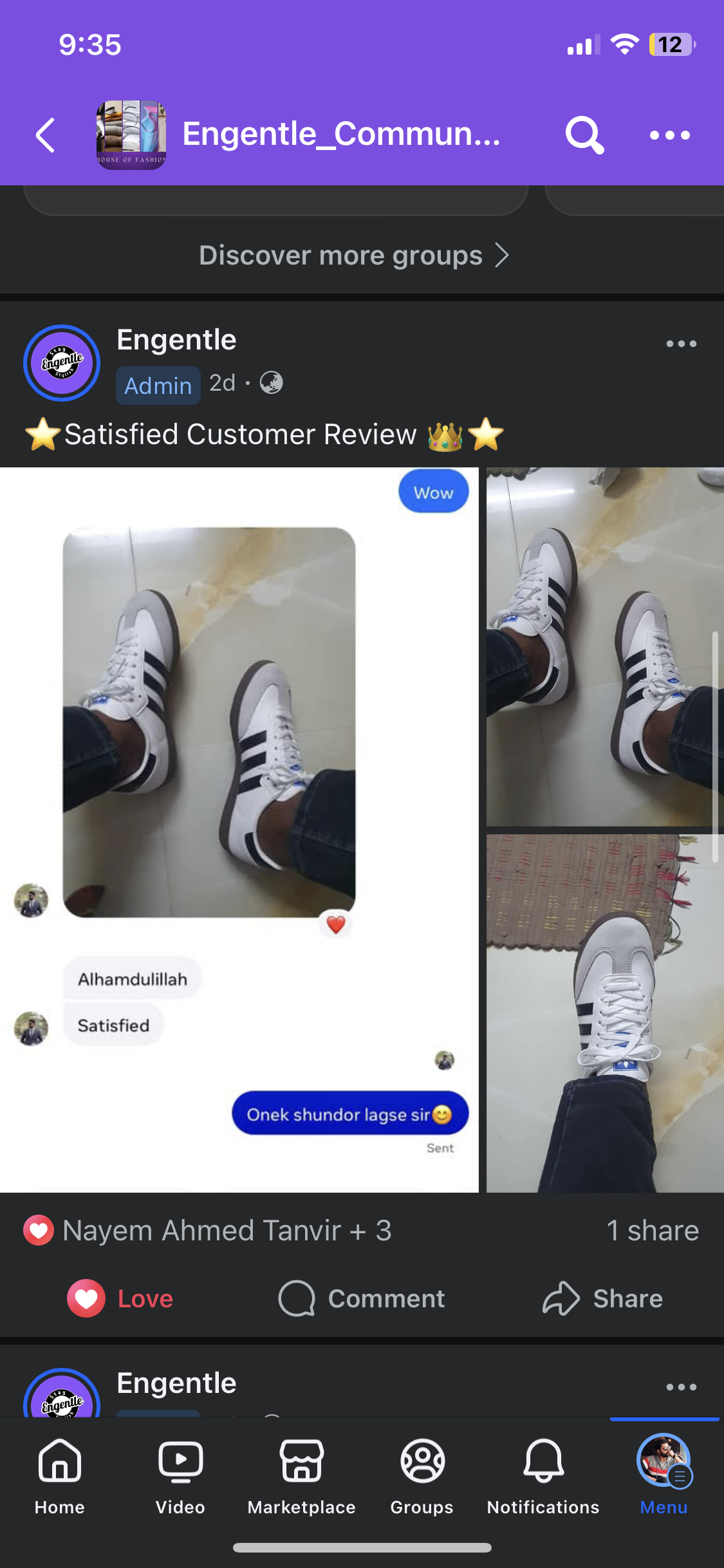Screen dimensions: 724x1568
Task: Go back using the header arrow
Action: (x=46, y=135)
